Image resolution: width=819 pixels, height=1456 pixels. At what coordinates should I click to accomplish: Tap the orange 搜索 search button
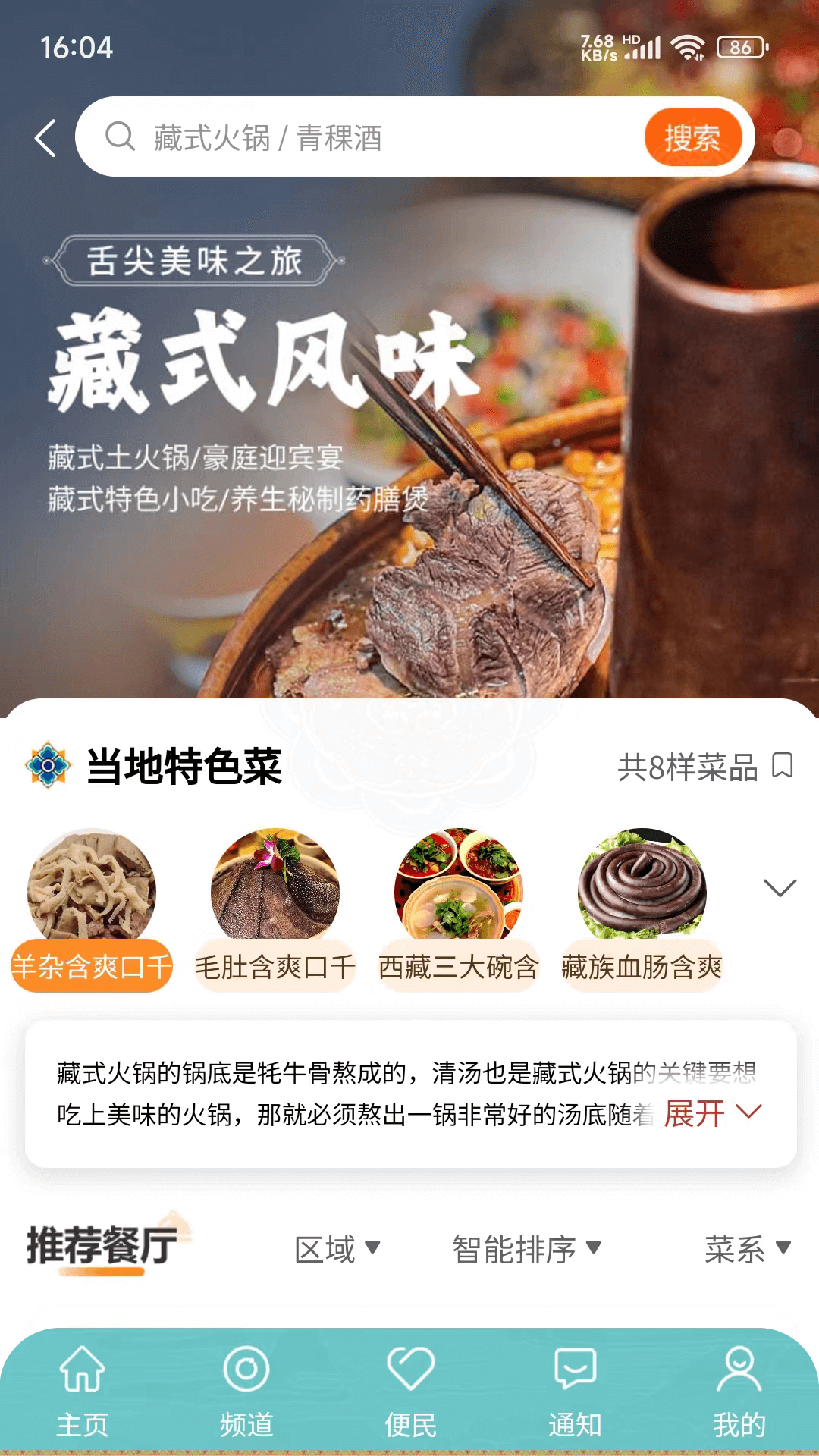click(692, 136)
